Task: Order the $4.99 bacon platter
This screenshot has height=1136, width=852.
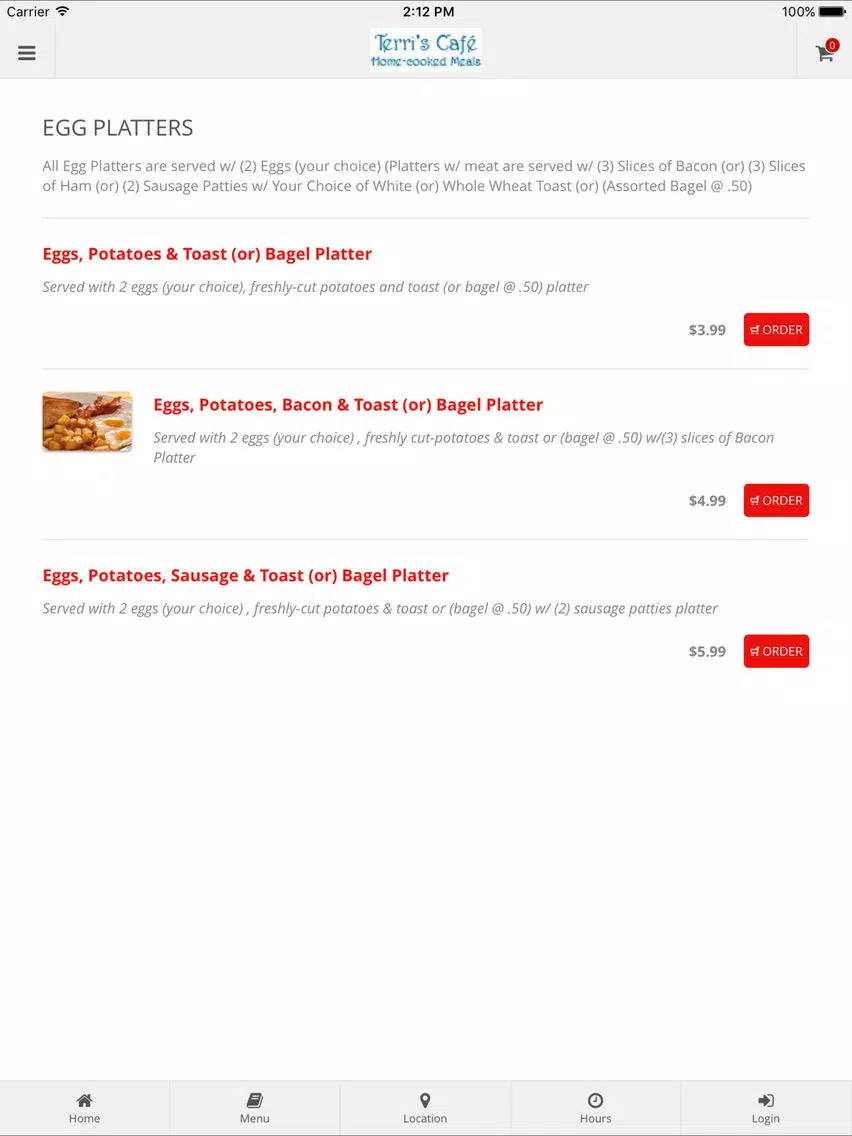Action: pyautogui.click(x=776, y=501)
